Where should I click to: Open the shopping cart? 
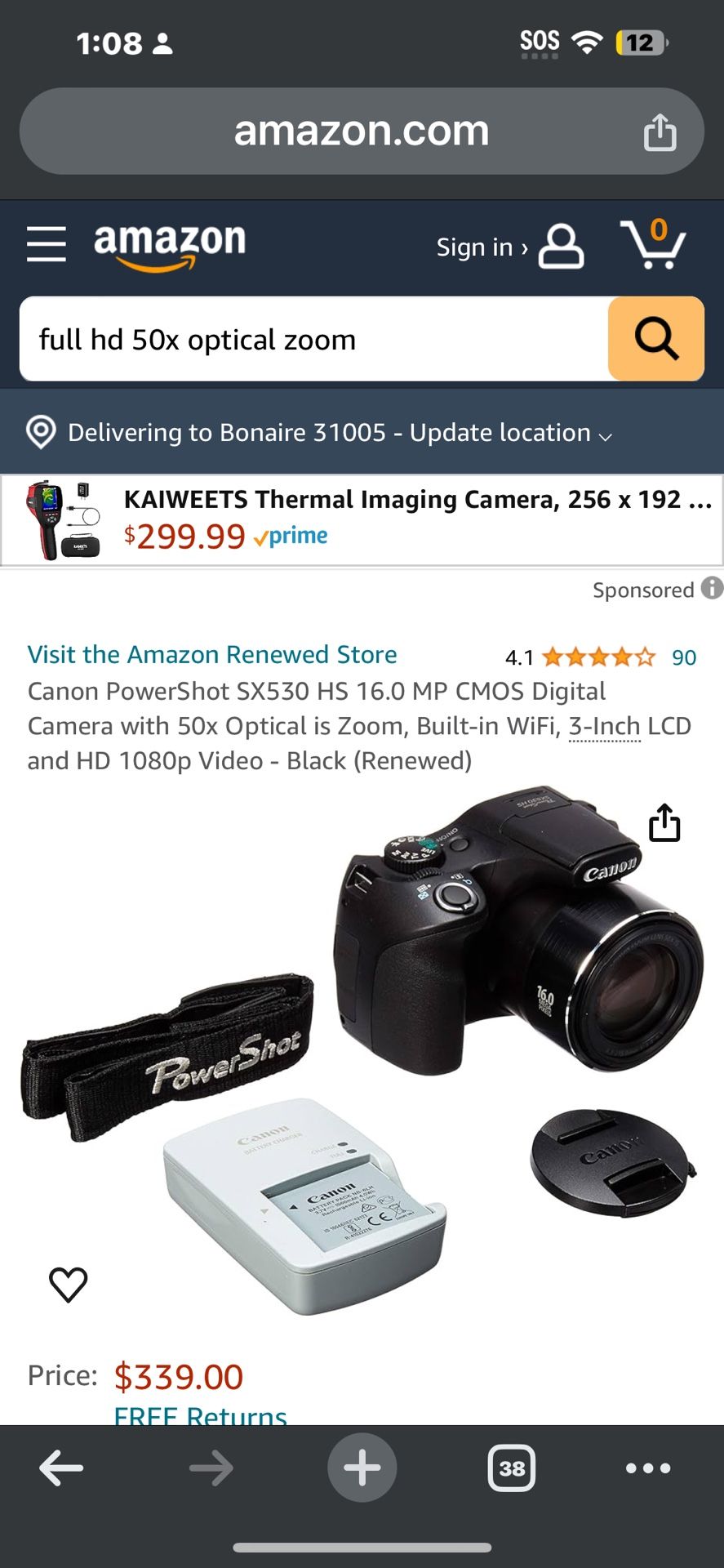coord(653,244)
